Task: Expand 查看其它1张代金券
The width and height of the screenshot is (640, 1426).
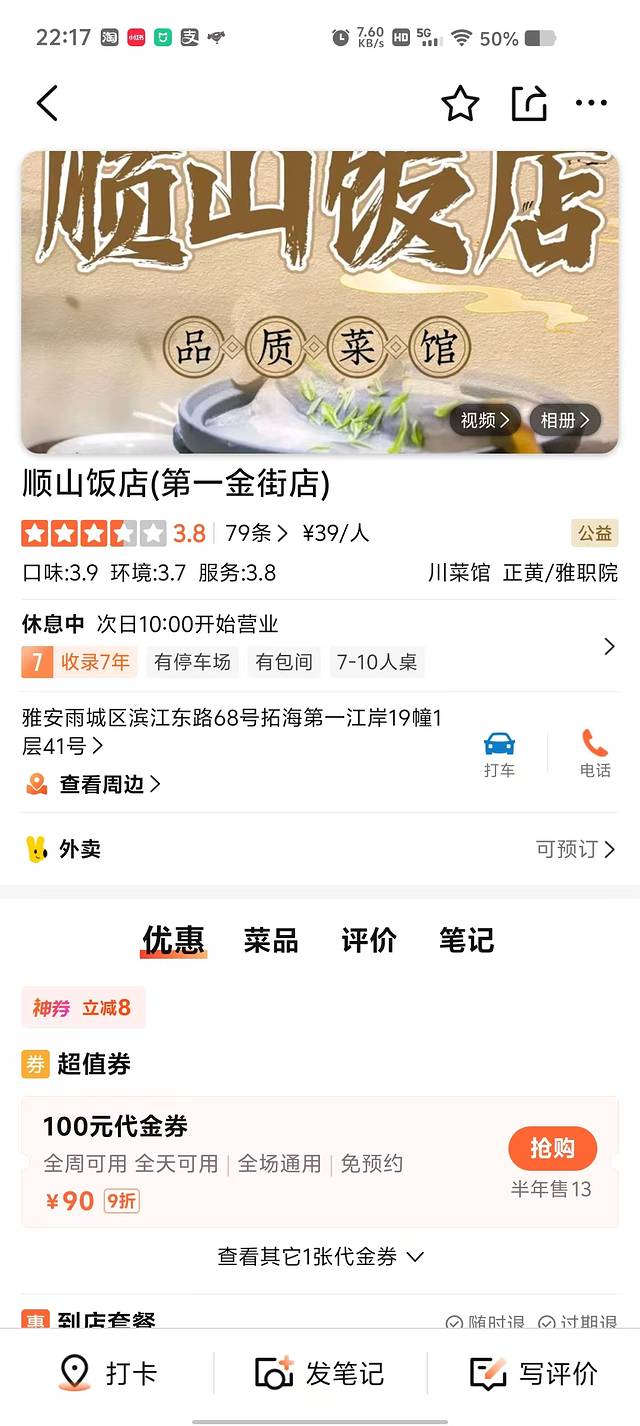Action: pyautogui.click(x=320, y=1257)
